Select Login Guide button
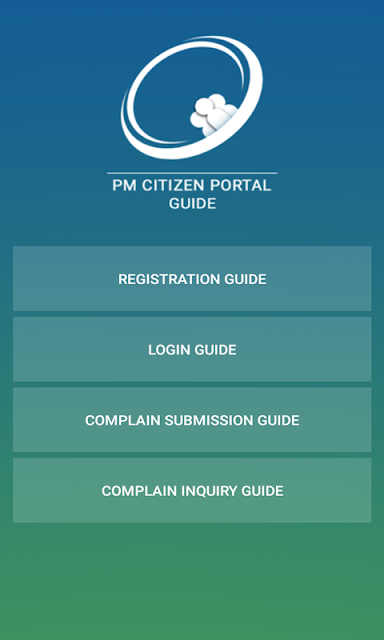Viewport: 384px width, 640px height. click(x=192, y=349)
